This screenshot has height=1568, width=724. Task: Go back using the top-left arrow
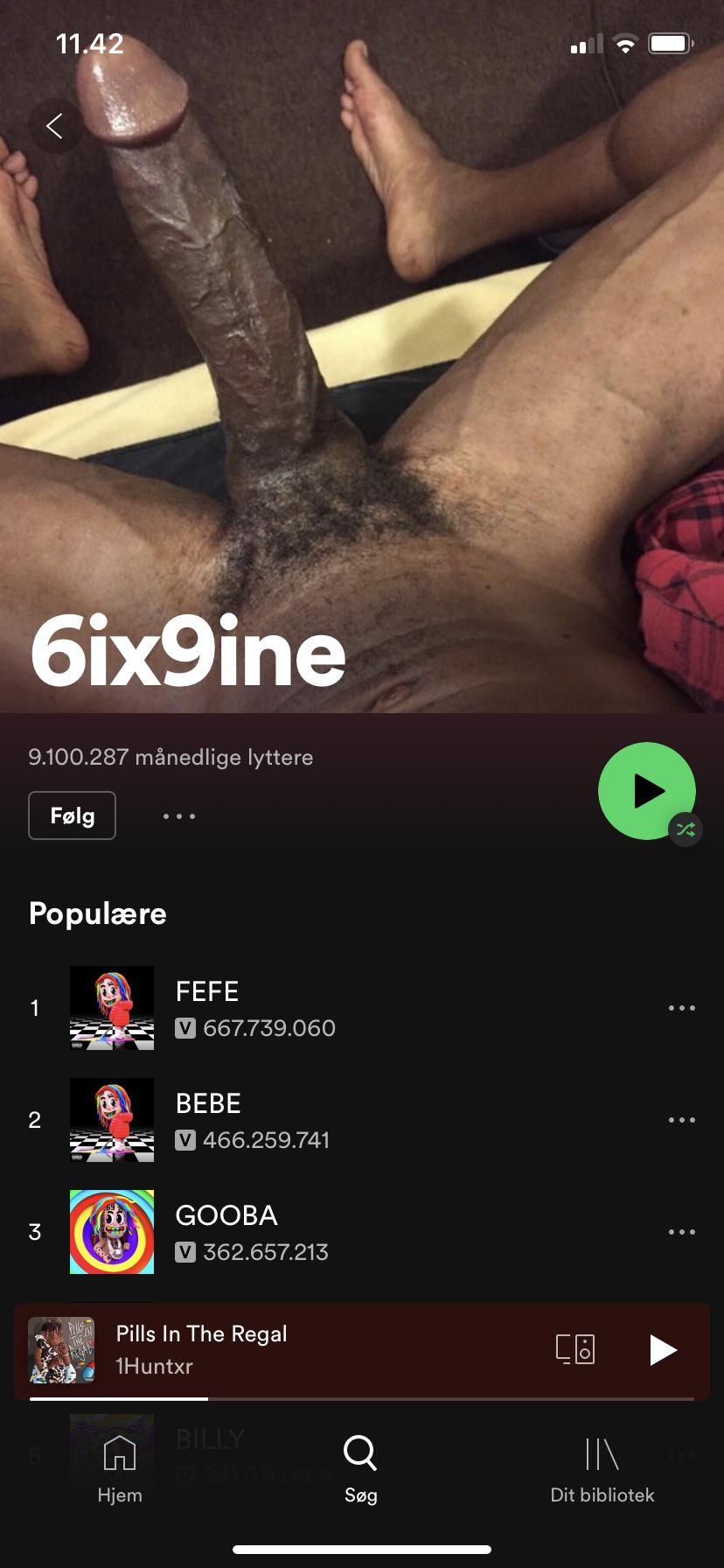coord(55,127)
